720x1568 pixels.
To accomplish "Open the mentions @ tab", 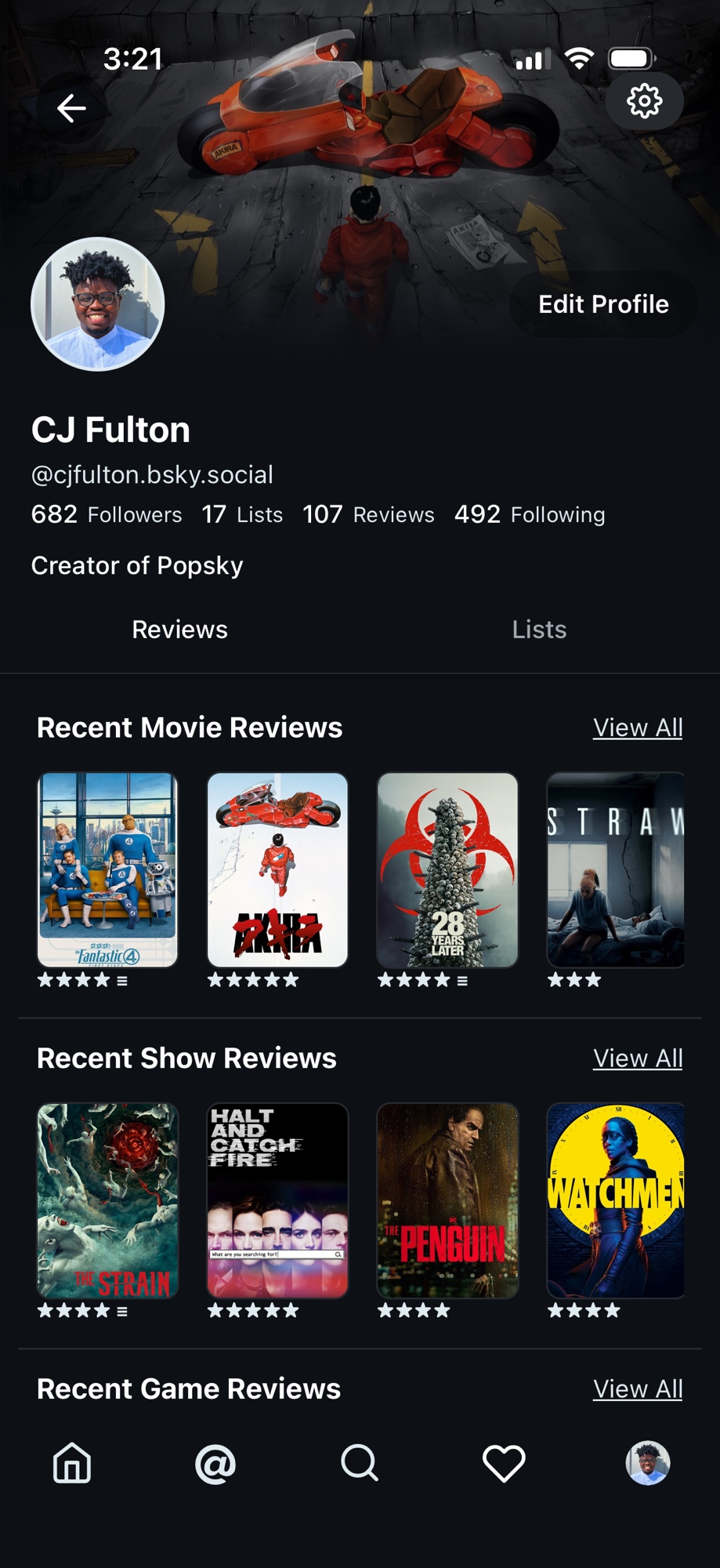I will (x=215, y=1463).
